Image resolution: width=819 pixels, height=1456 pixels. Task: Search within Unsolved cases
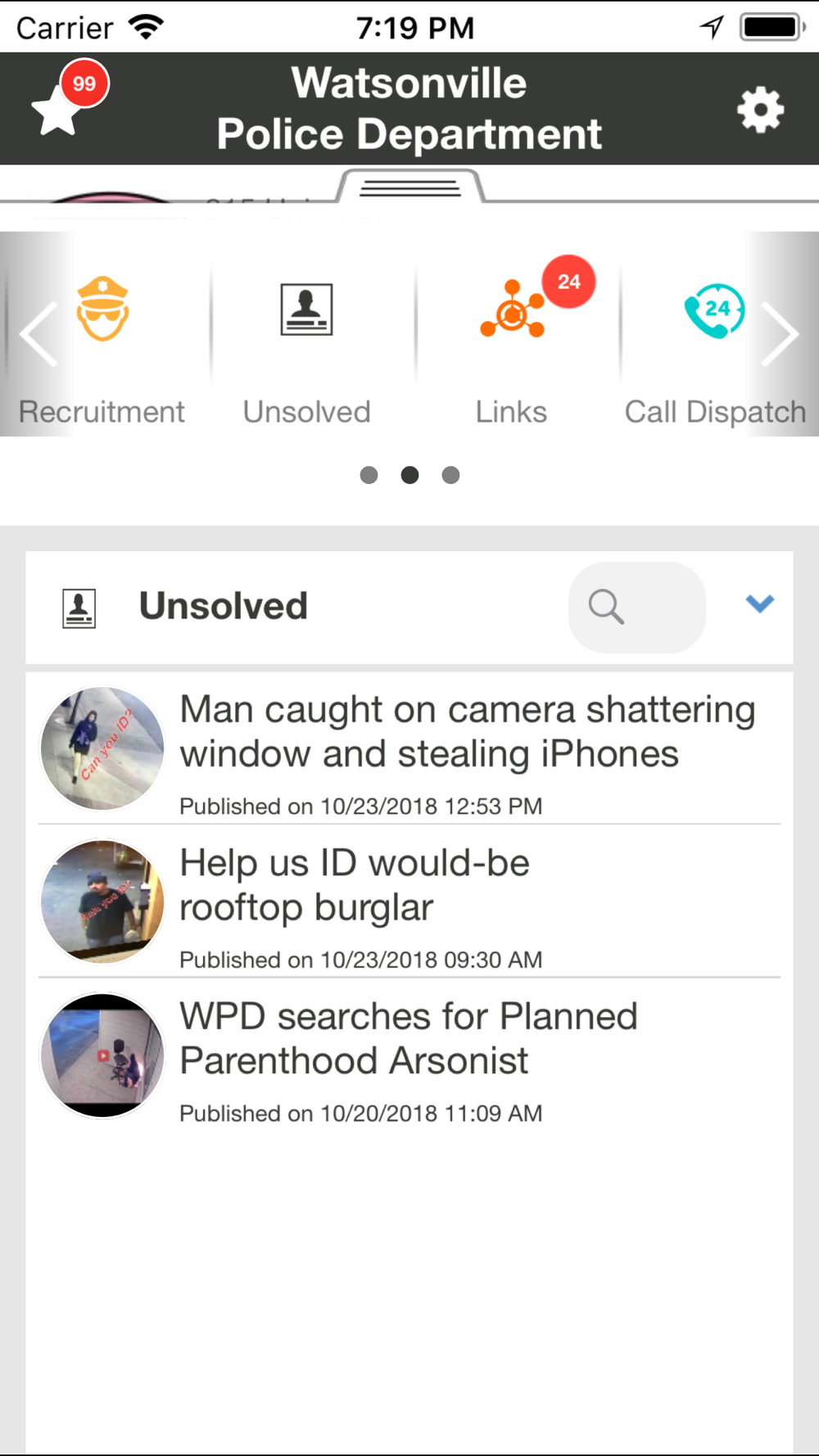(636, 607)
